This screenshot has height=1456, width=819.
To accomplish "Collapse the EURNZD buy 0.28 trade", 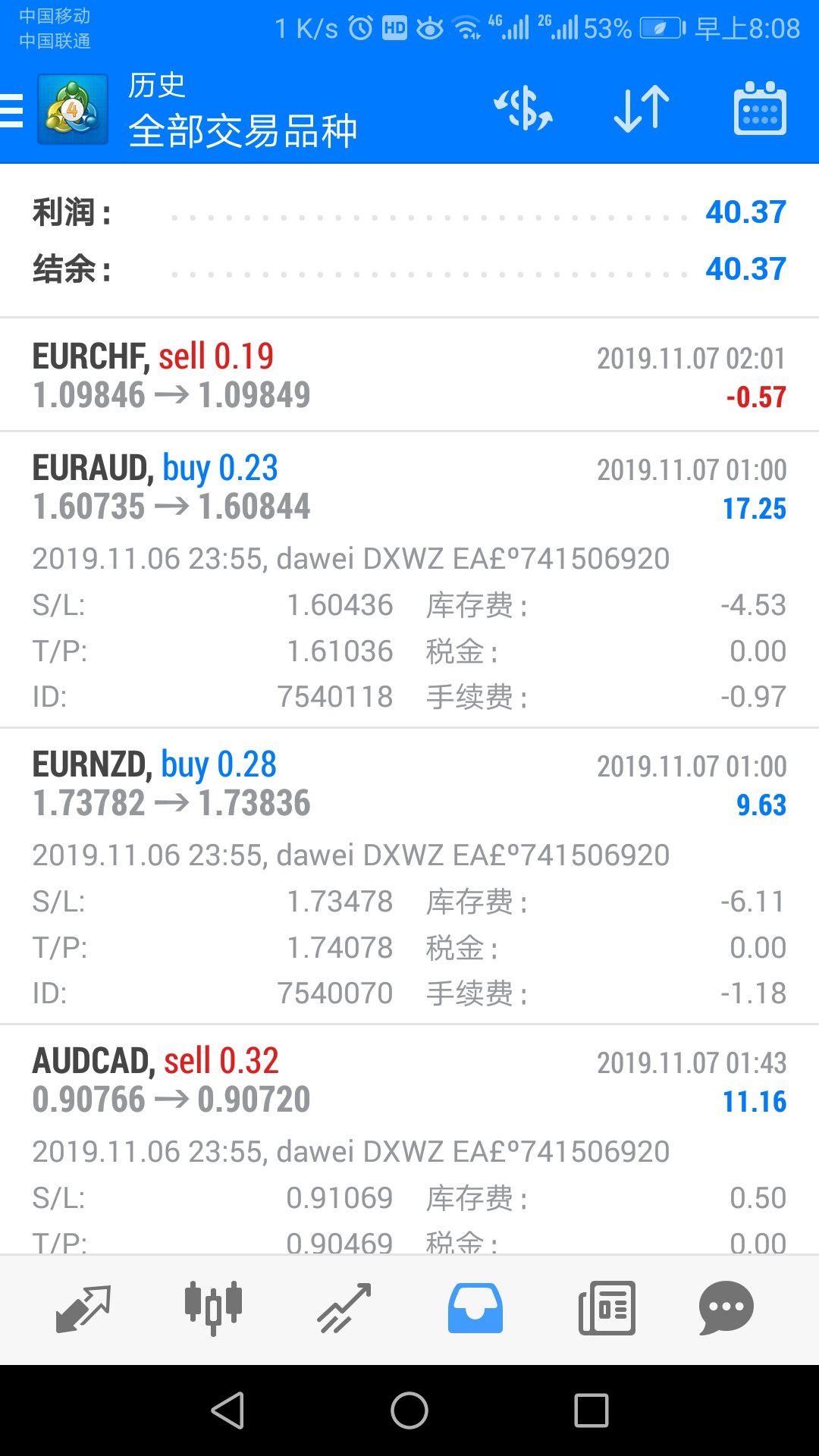I will tap(409, 877).
